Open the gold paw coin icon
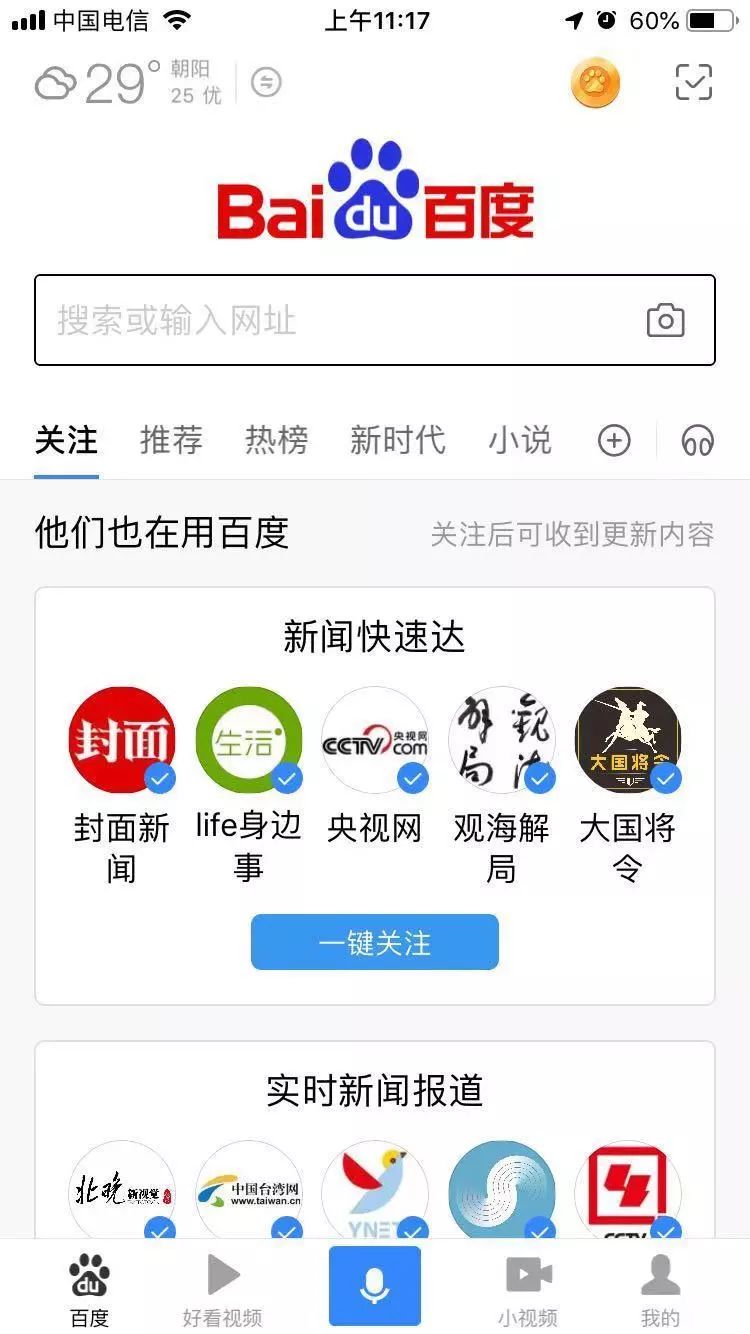Screen dimensions: 750x1334 pos(595,84)
